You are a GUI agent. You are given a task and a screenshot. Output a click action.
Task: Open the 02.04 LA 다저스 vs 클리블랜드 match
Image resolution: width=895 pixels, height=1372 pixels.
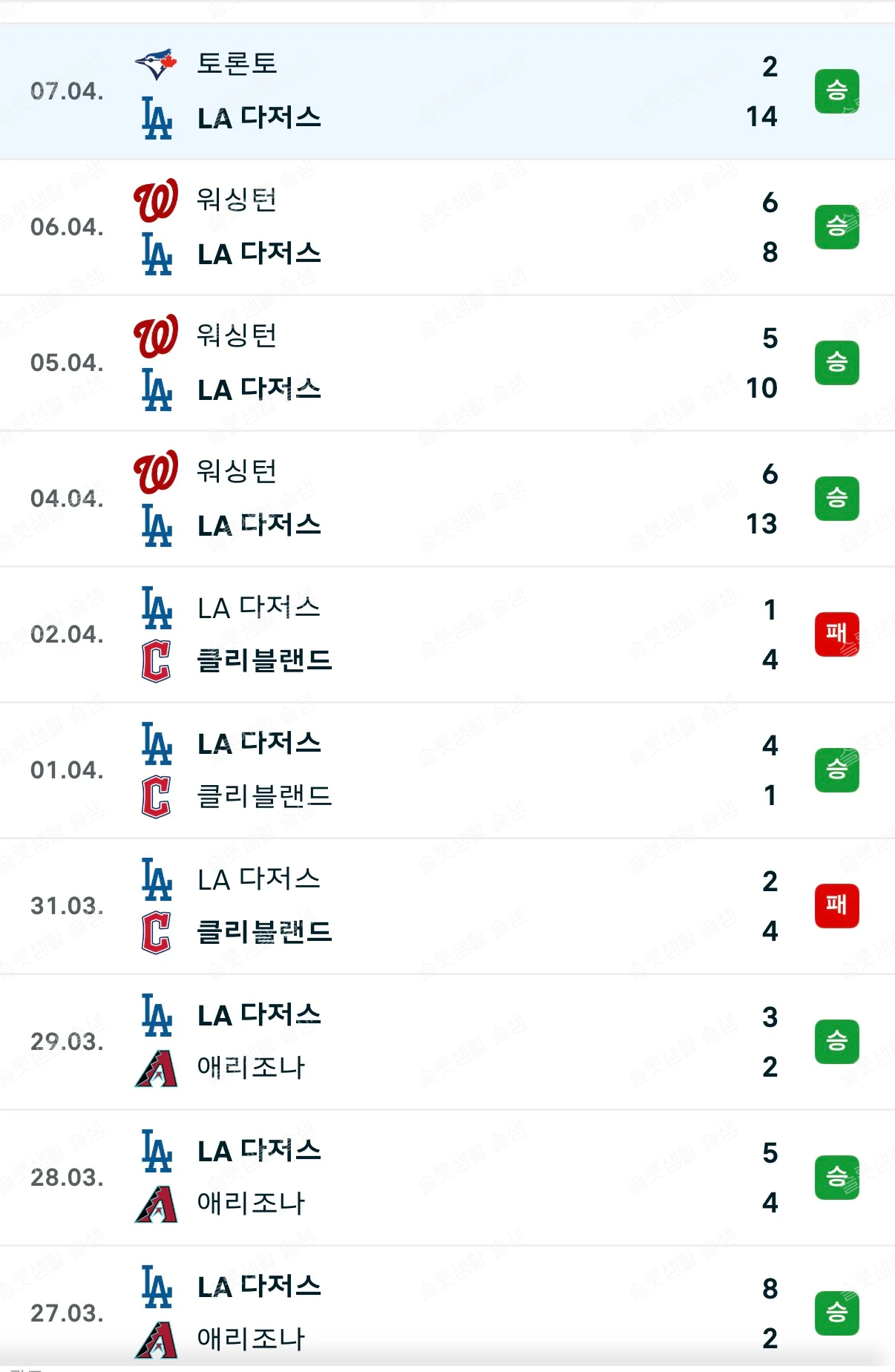445,634
